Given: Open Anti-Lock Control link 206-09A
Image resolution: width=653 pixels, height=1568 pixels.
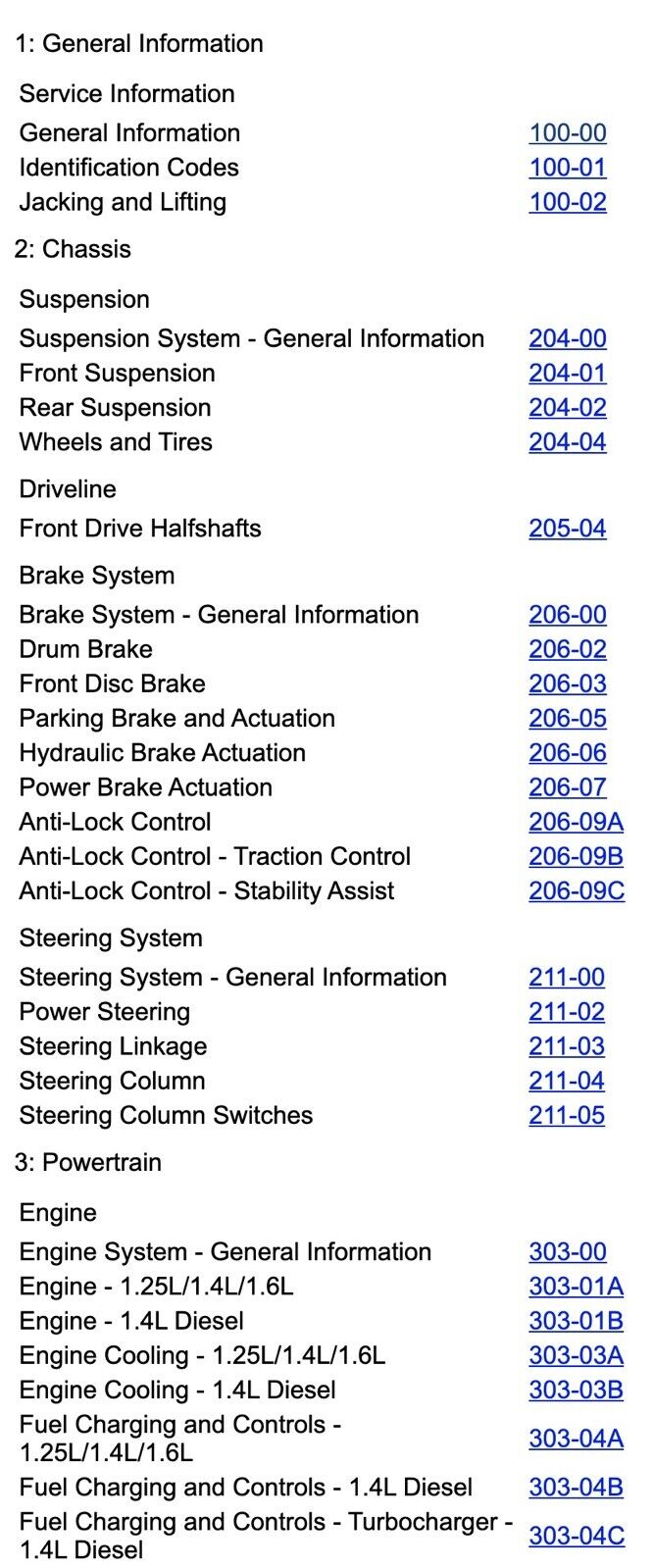Looking at the screenshot, I should click(x=576, y=822).
